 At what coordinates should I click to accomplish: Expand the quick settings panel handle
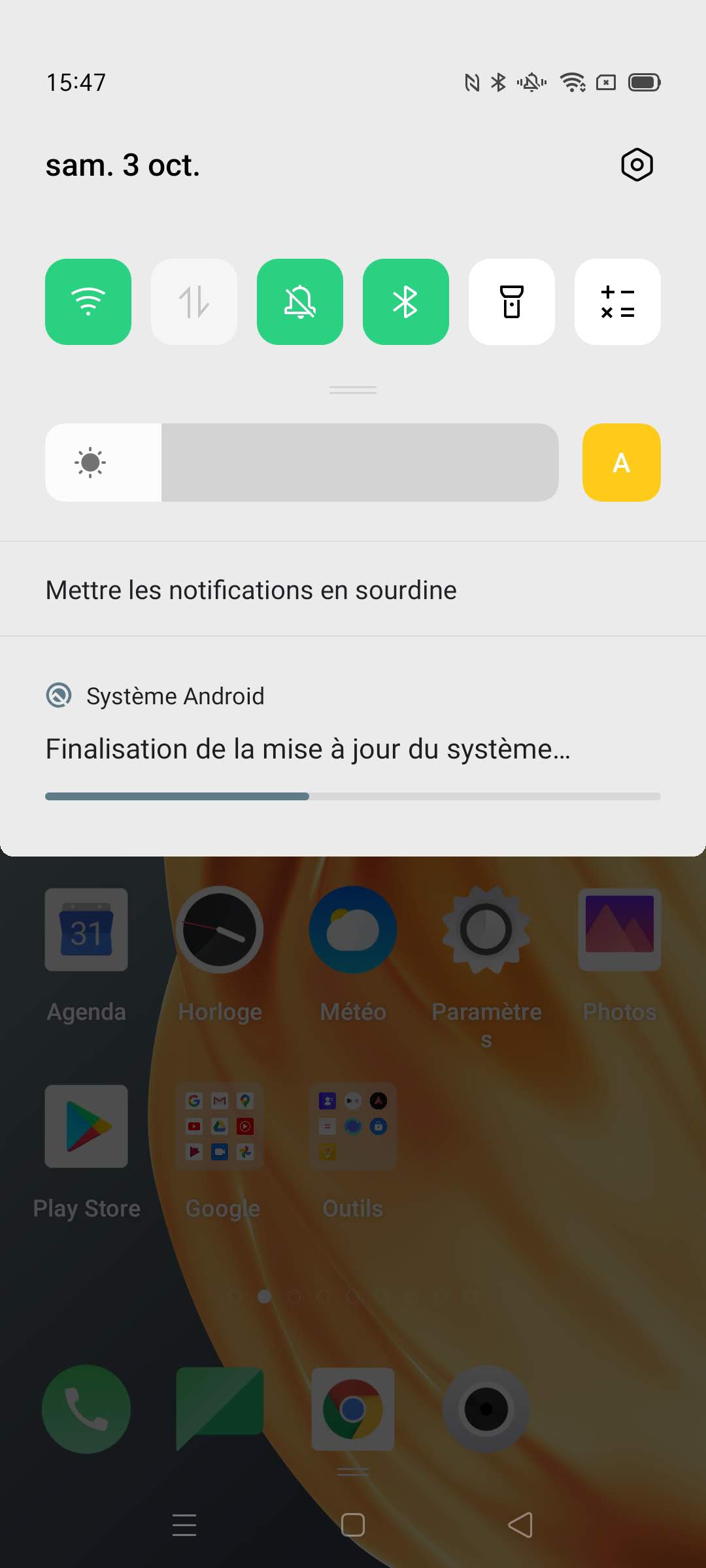coord(353,390)
